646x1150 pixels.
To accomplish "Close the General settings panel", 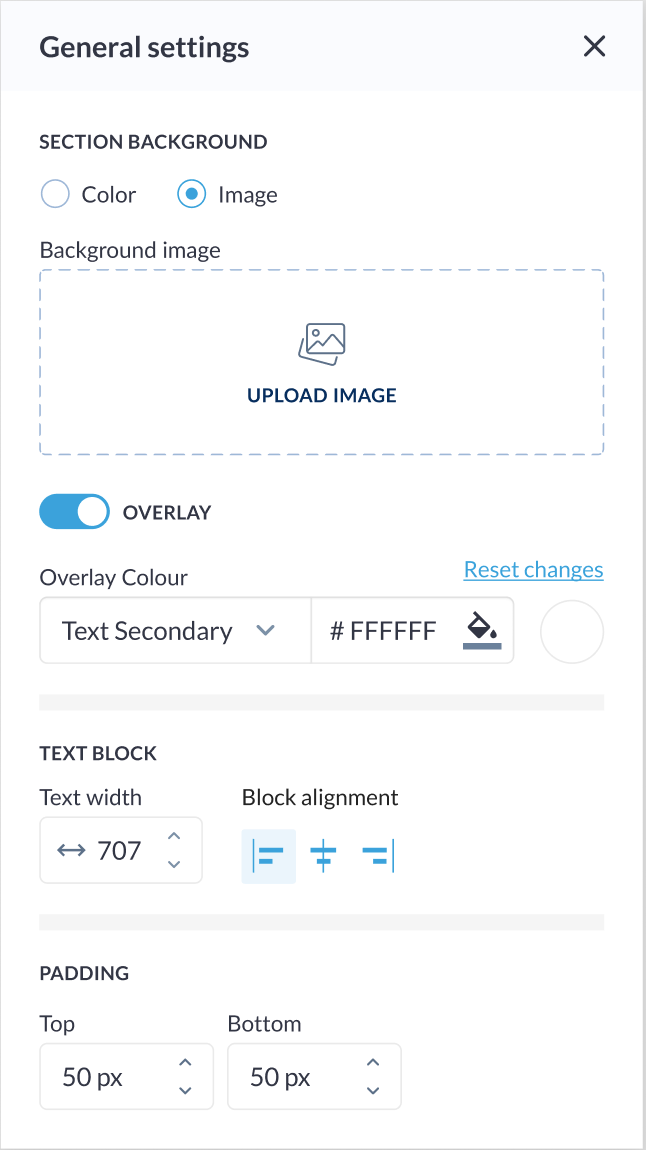I will (x=594, y=47).
